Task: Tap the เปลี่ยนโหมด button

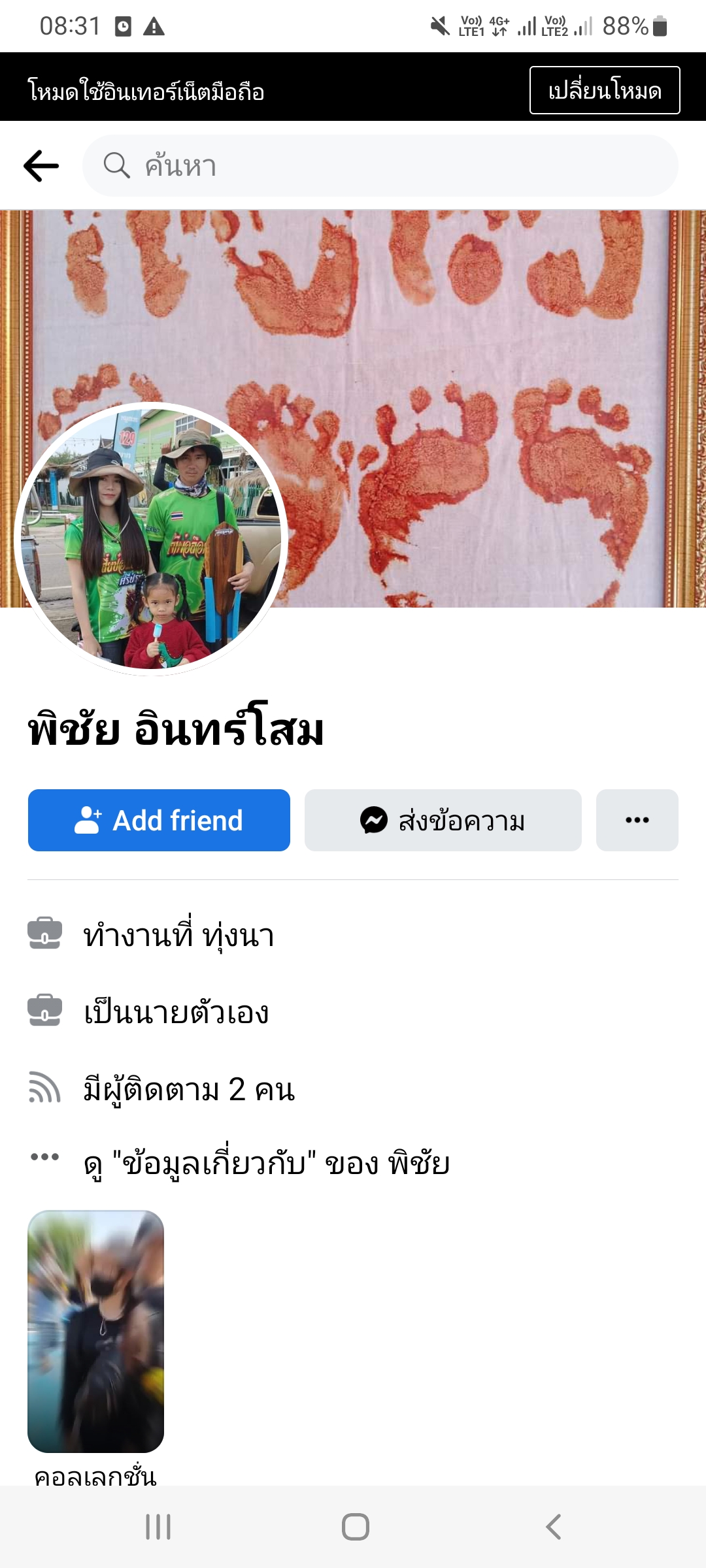Action: (x=604, y=90)
